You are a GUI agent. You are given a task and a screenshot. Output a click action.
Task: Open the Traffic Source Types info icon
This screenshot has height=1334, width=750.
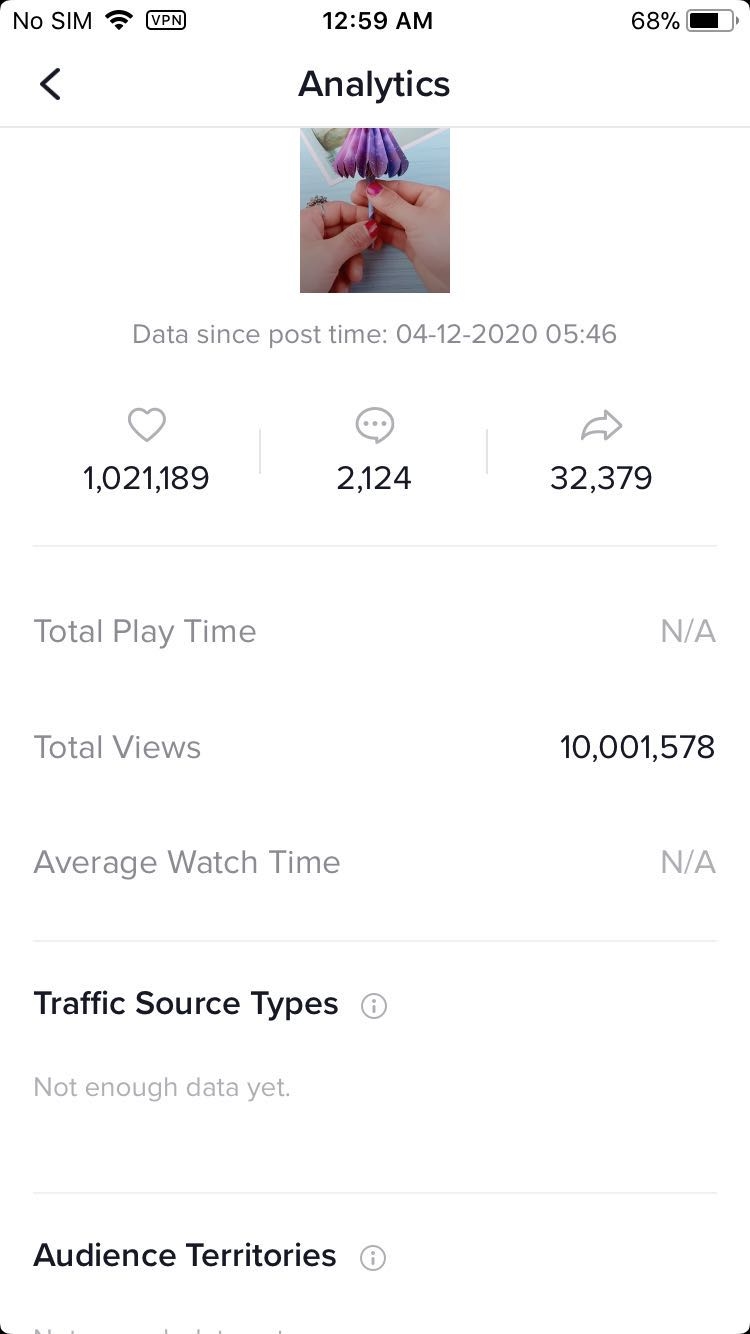click(373, 1006)
